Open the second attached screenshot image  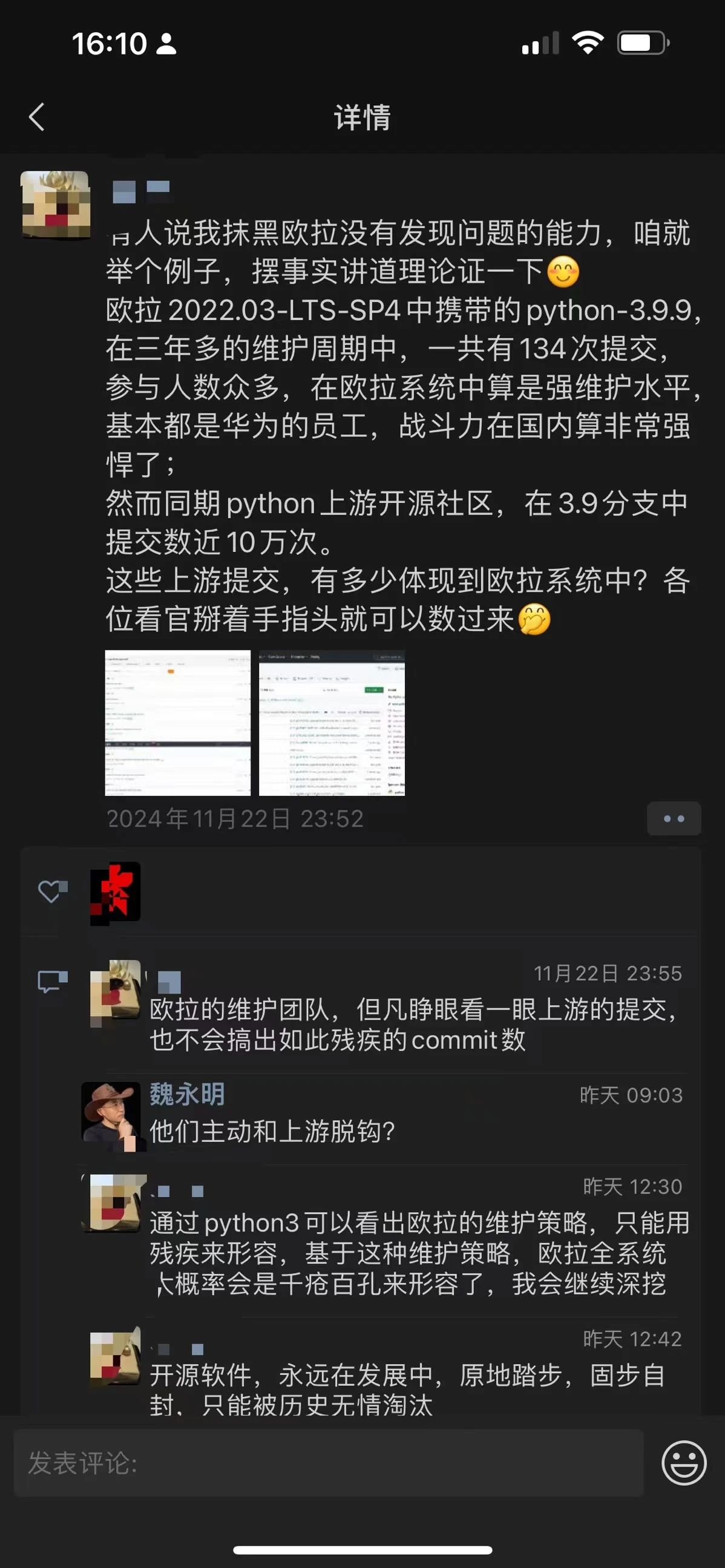[x=332, y=723]
